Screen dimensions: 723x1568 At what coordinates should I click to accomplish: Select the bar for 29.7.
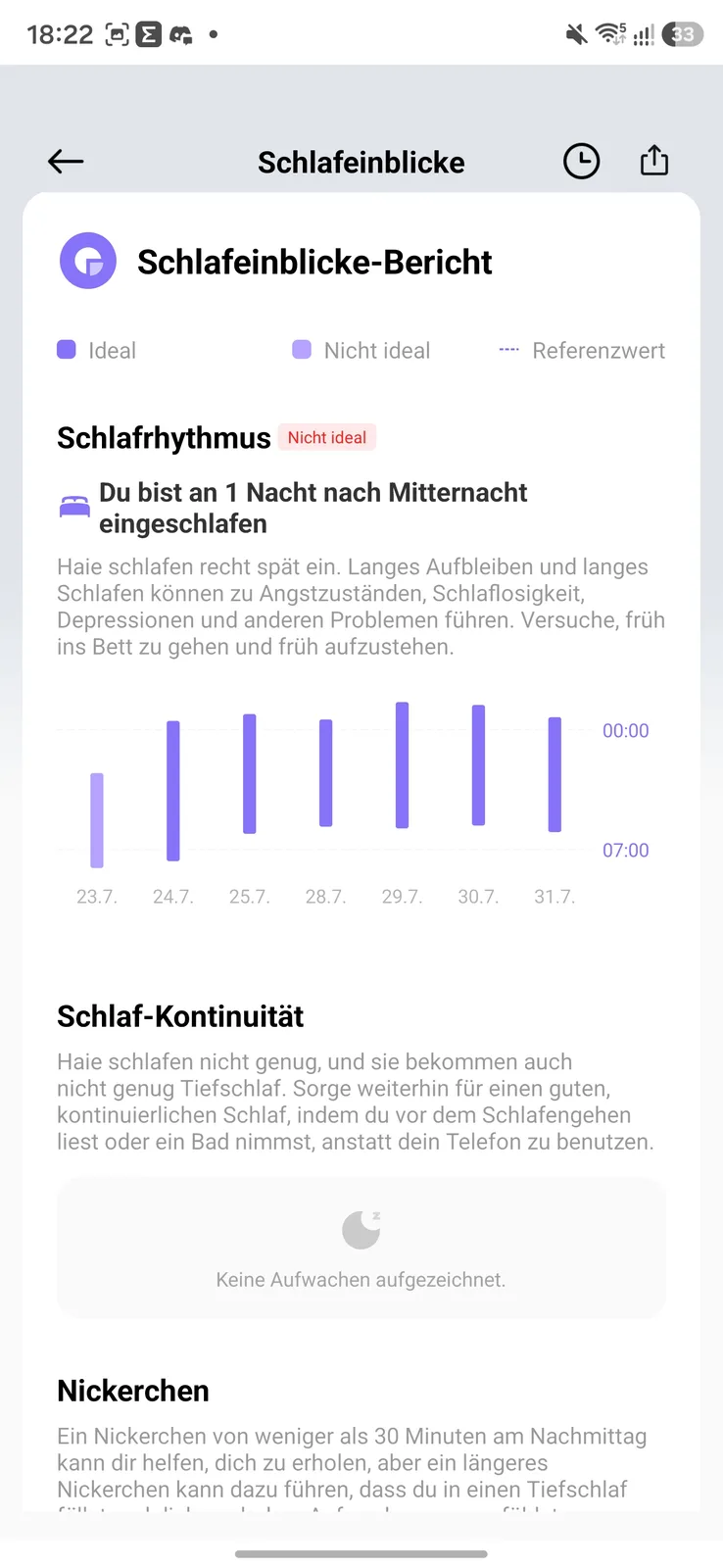402,765
